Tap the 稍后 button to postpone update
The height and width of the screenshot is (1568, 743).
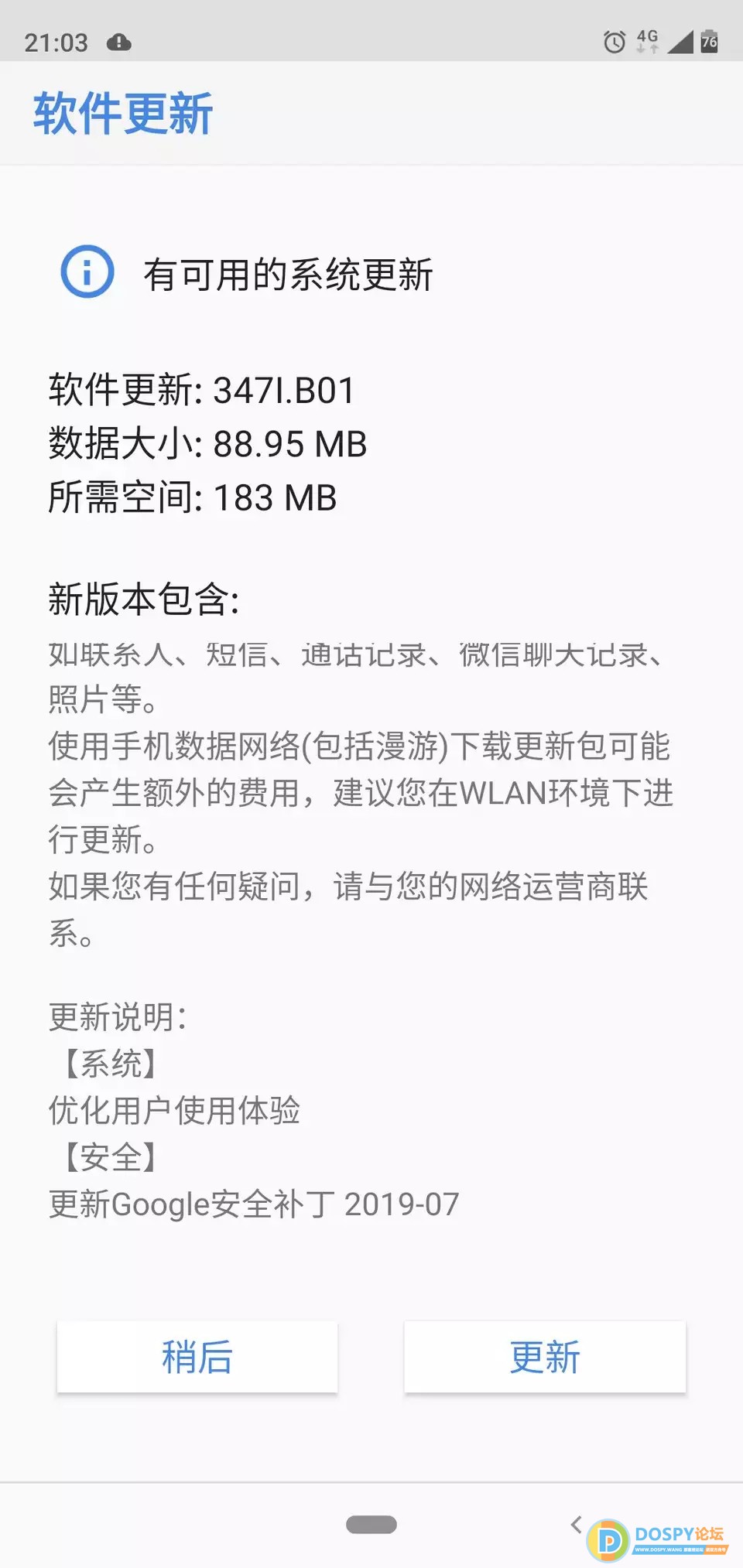click(x=197, y=1357)
